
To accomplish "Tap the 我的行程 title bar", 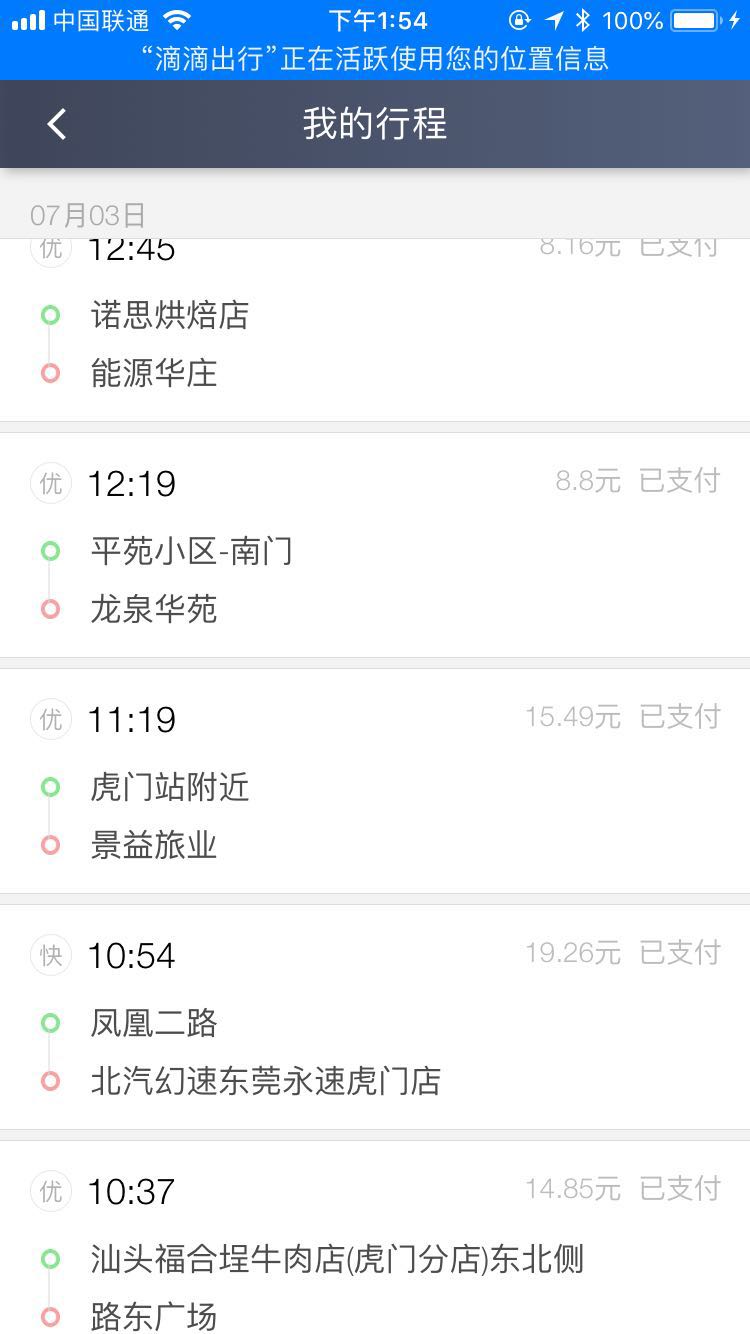I will click(375, 124).
